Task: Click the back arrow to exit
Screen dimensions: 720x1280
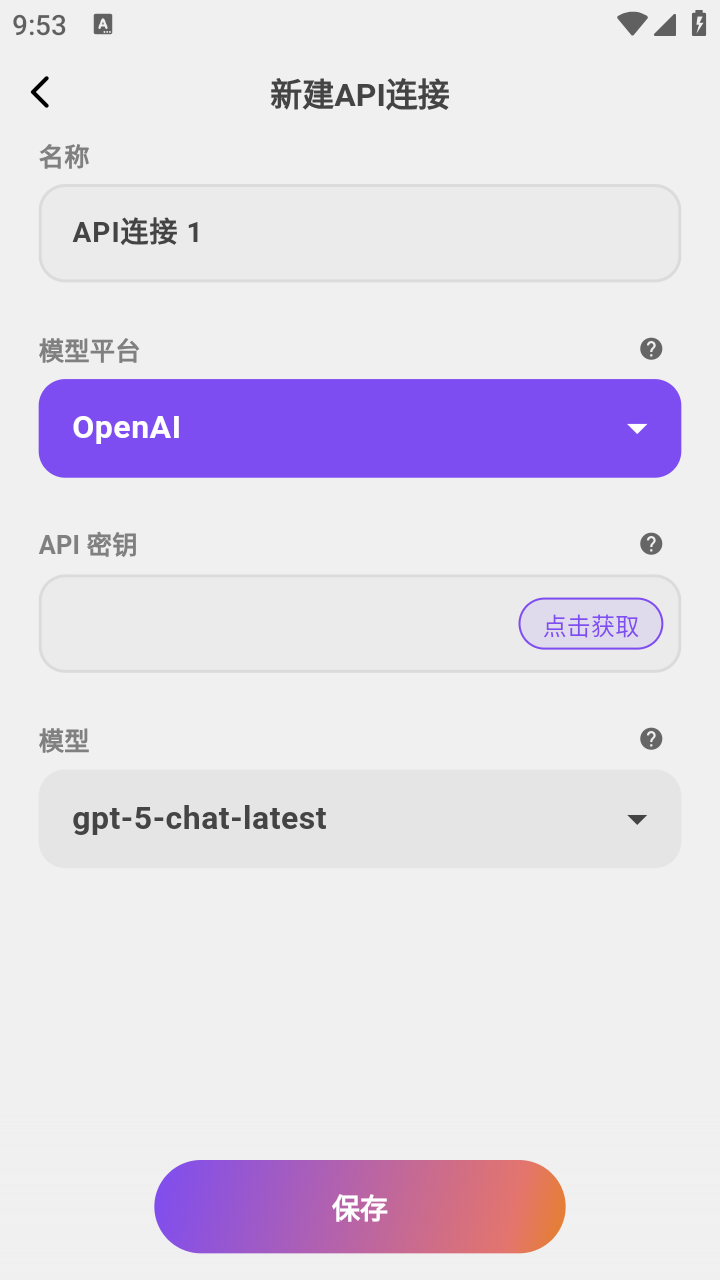Action: point(39,91)
